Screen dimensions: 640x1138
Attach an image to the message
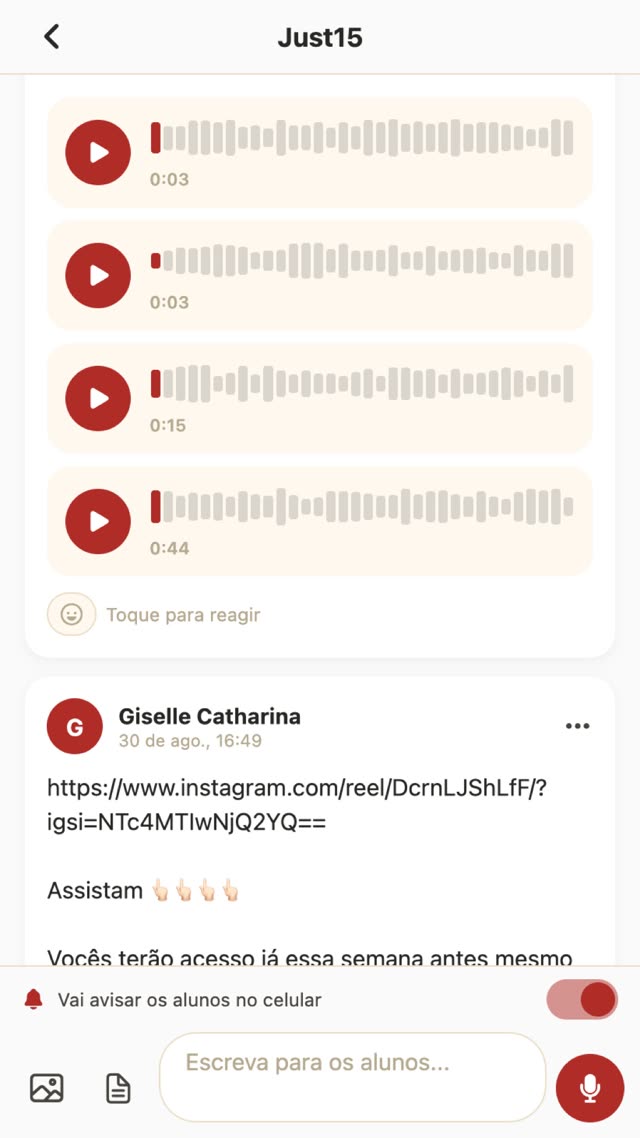click(46, 1089)
